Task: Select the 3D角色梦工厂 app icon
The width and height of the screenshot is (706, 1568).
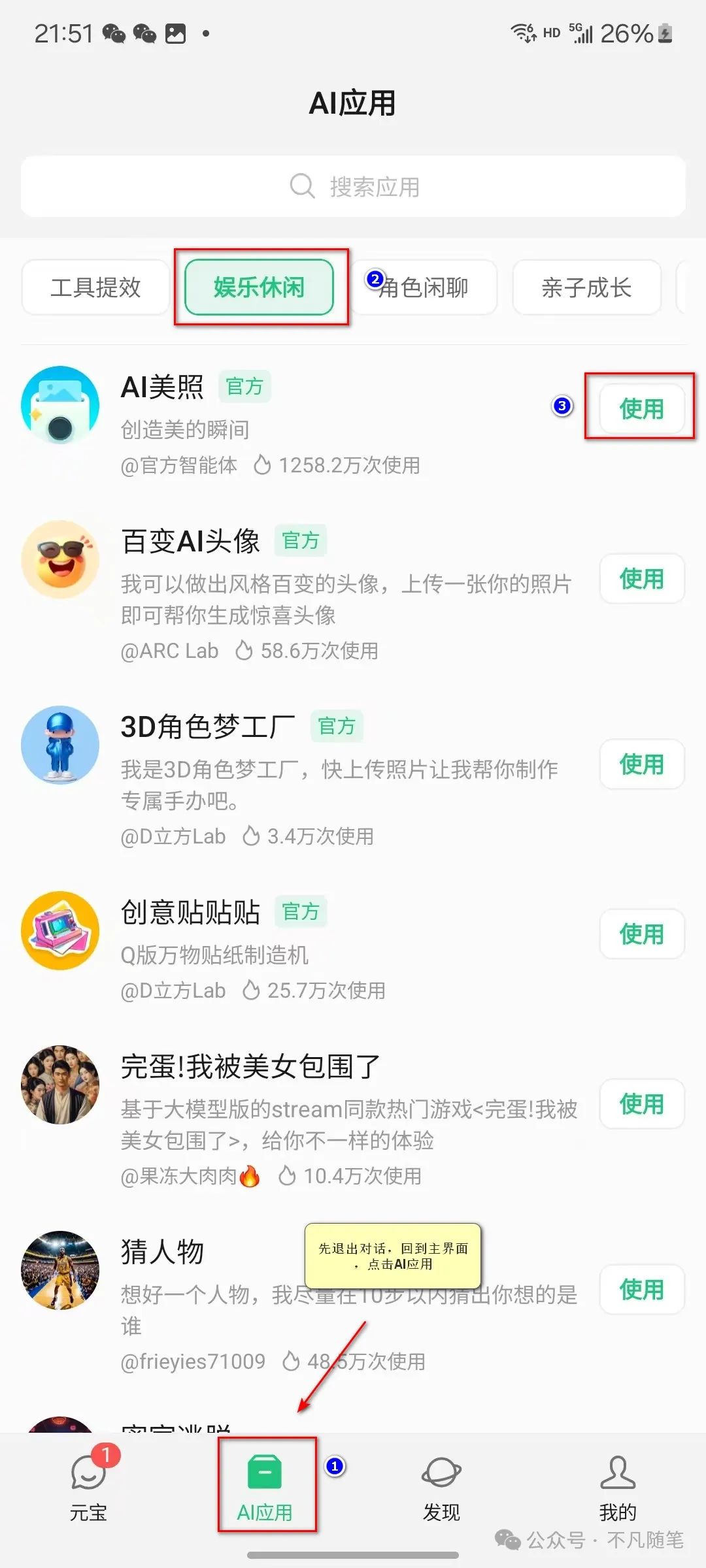Action: (60, 745)
